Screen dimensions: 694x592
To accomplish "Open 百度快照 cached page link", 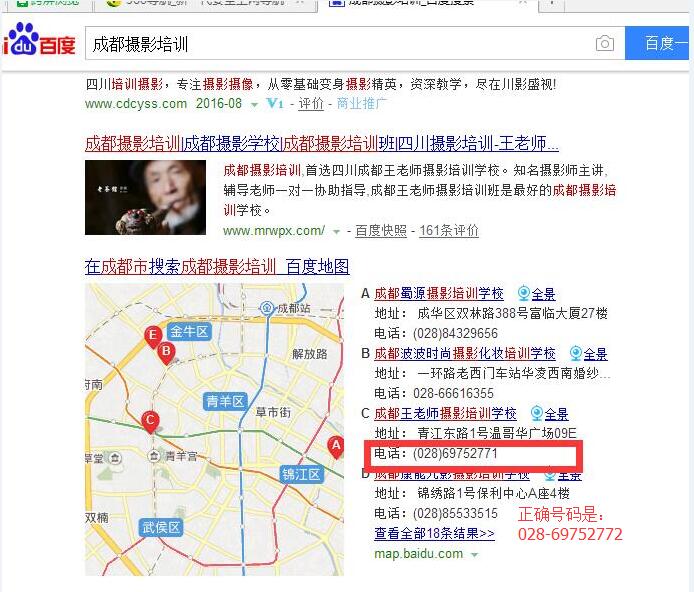I will point(380,230).
